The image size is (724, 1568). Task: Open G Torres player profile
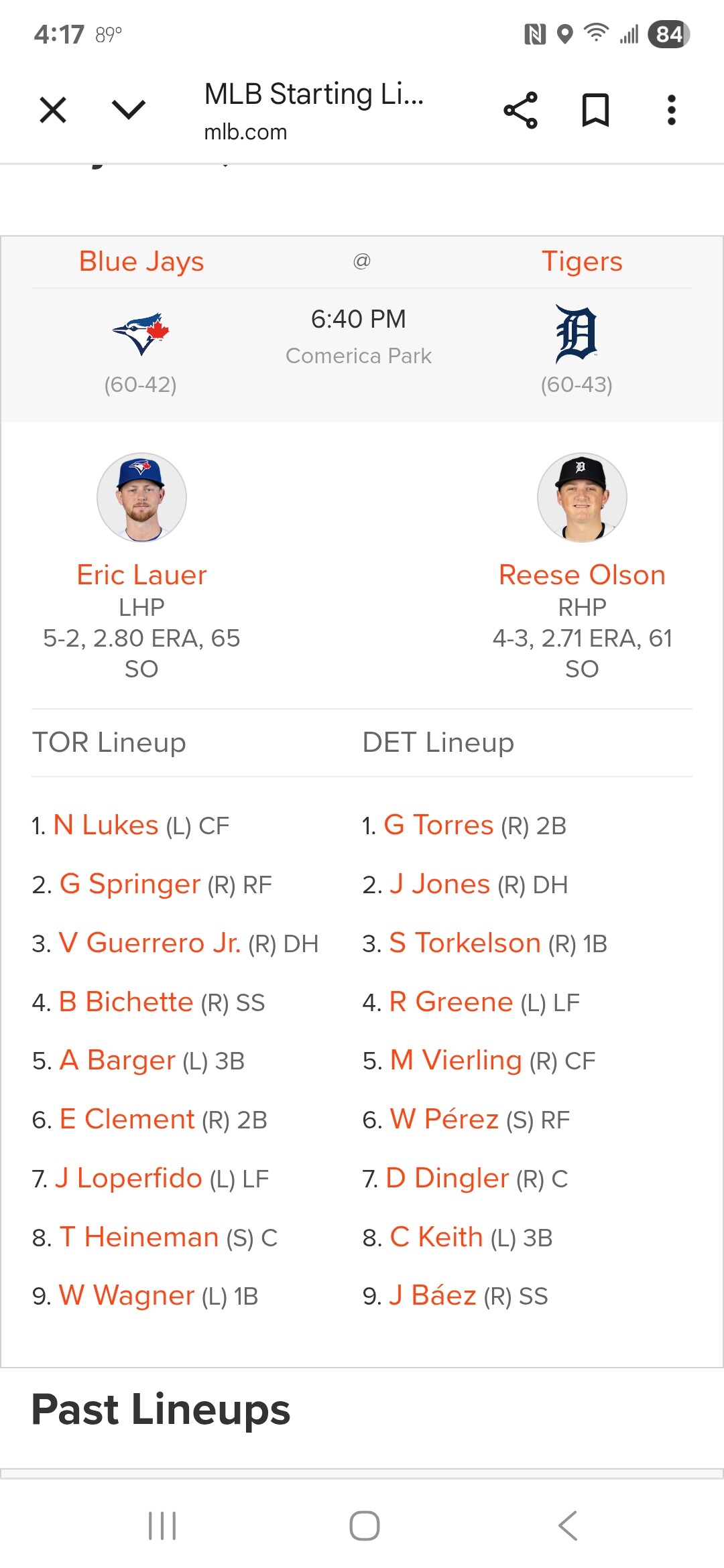(438, 825)
